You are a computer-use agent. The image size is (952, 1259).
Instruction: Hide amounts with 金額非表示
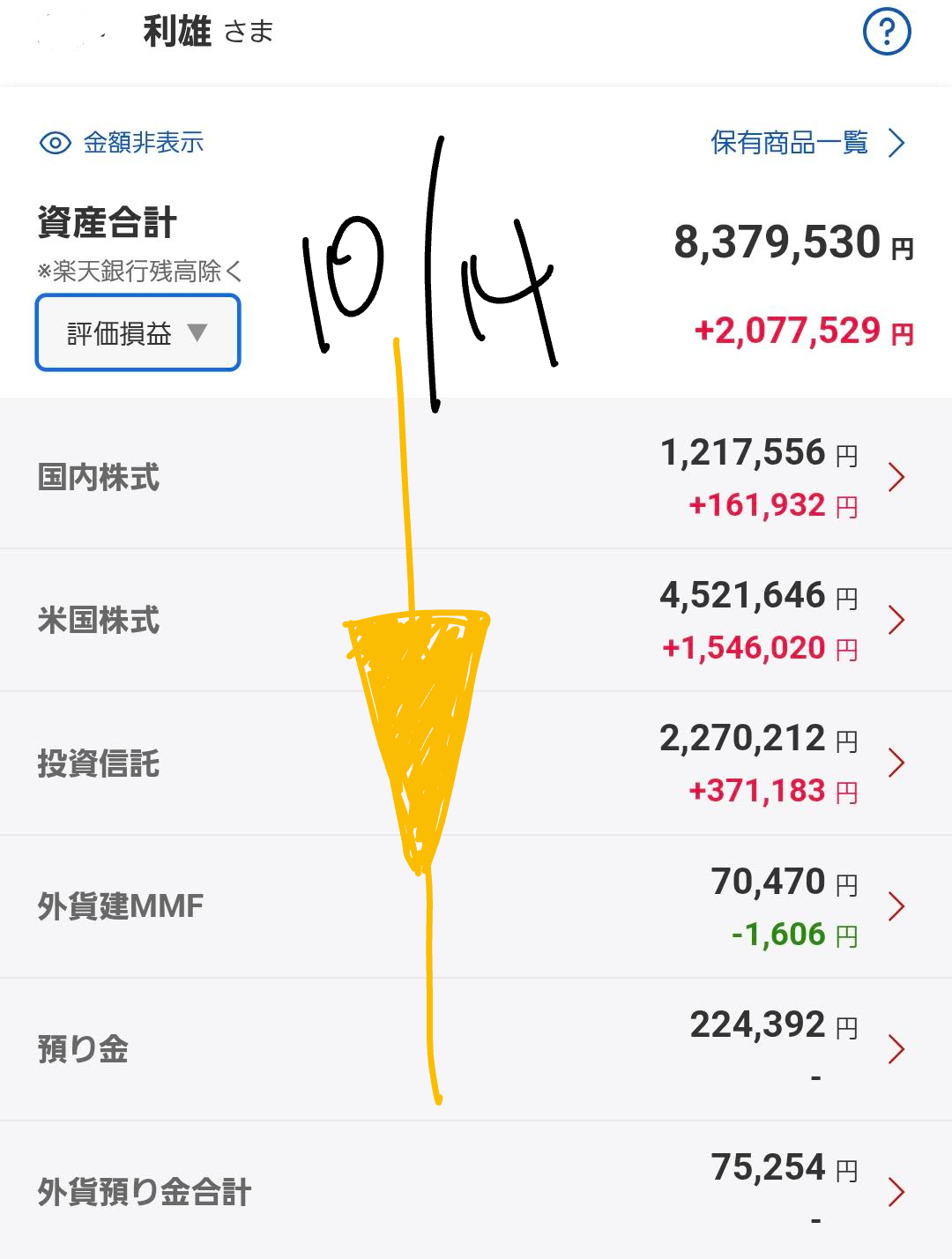[123, 143]
